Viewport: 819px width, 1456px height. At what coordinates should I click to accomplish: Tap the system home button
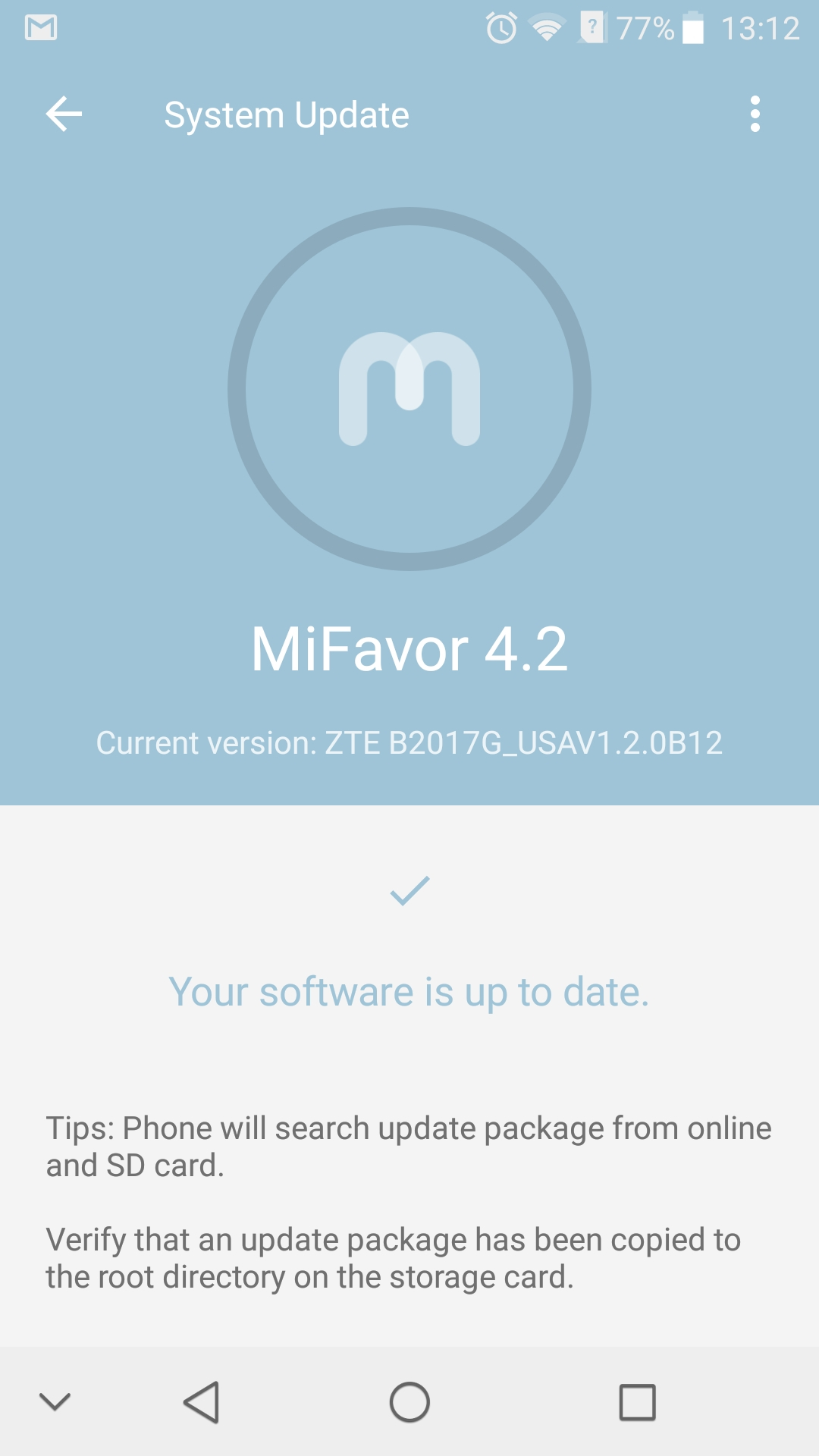[x=409, y=1401]
